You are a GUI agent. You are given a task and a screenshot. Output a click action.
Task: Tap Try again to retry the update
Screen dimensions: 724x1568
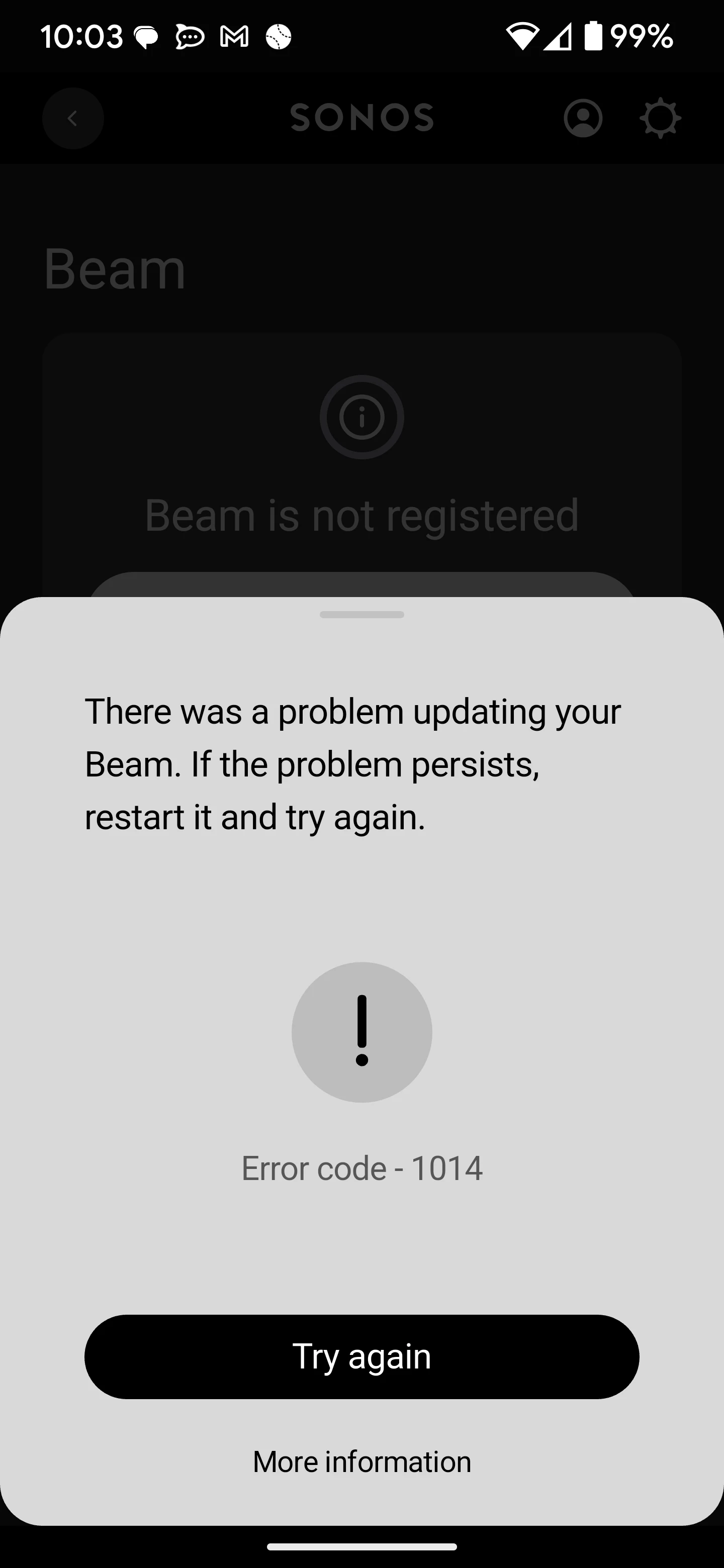[x=361, y=1357]
